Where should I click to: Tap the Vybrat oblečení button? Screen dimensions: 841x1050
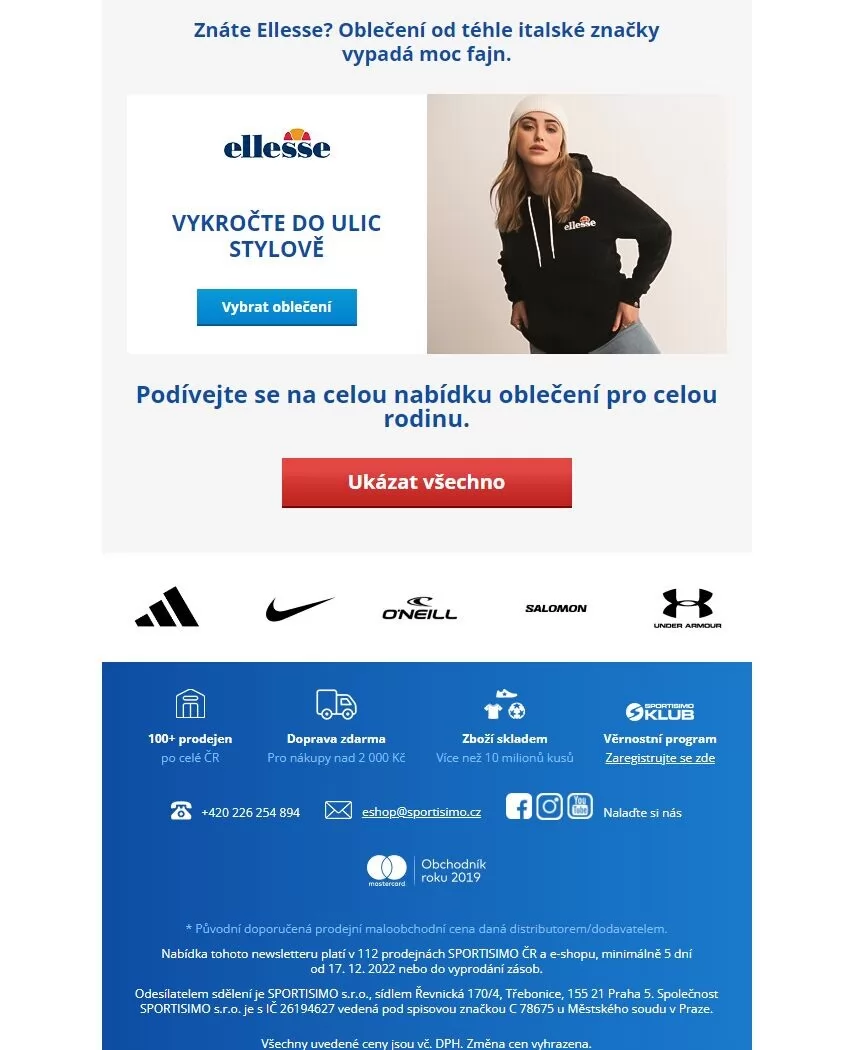point(277,307)
